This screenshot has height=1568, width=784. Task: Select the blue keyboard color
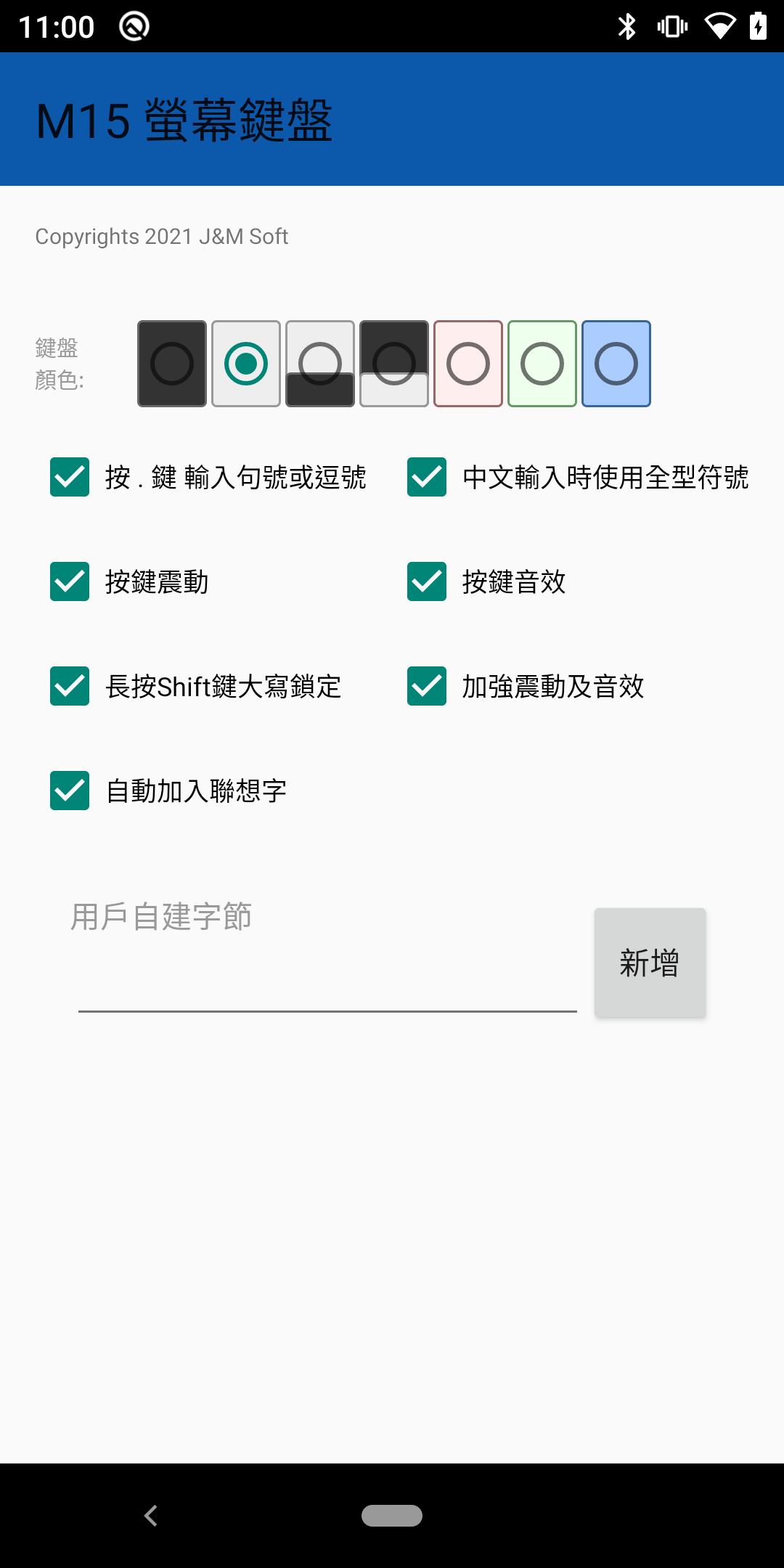[616, 364]
